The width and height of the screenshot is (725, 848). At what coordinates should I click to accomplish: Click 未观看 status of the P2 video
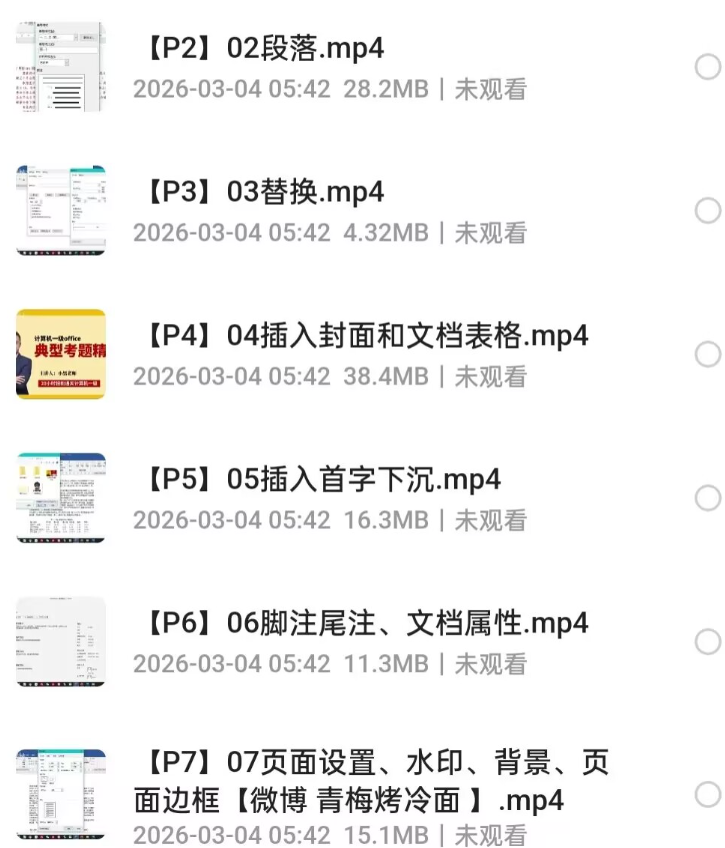point(490,89)
